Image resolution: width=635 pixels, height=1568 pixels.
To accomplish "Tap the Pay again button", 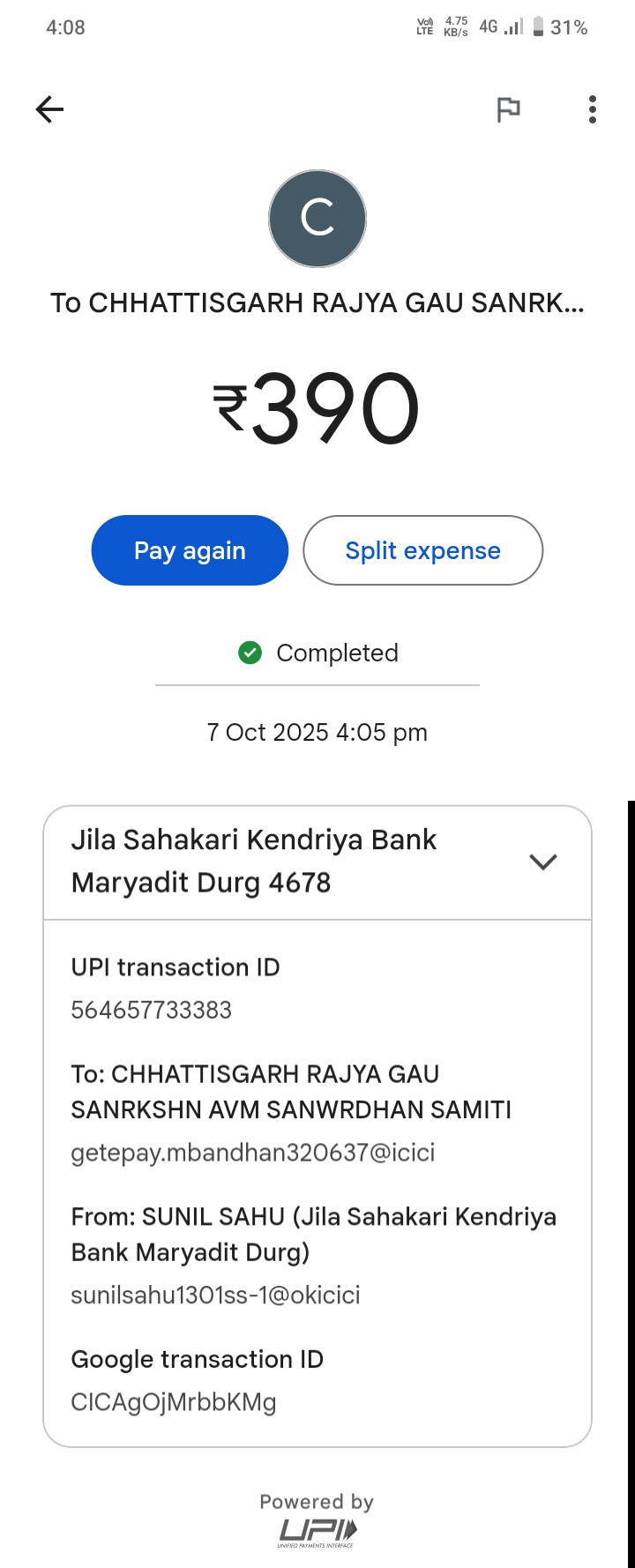I will click(190, 550).
